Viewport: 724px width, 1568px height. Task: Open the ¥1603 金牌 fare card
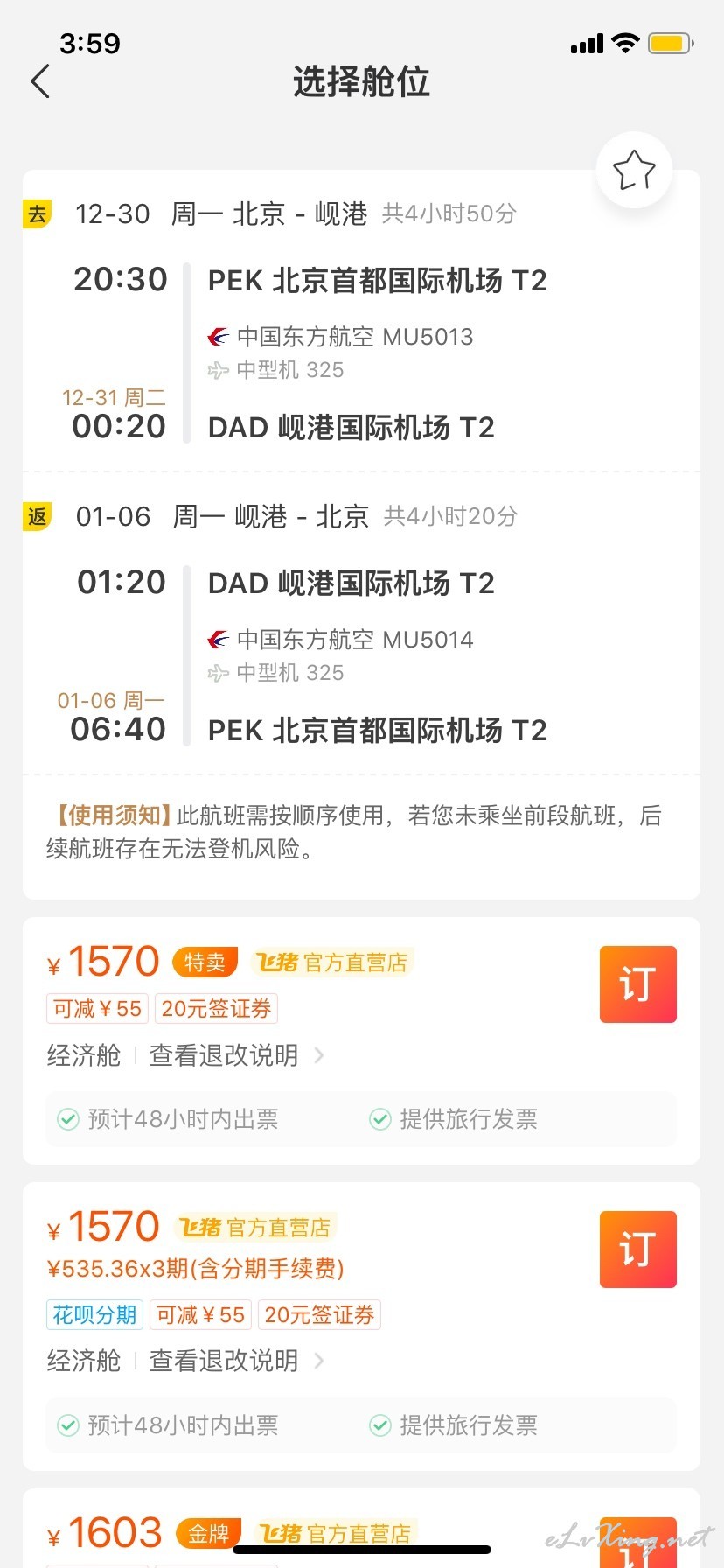point(361,1528)
